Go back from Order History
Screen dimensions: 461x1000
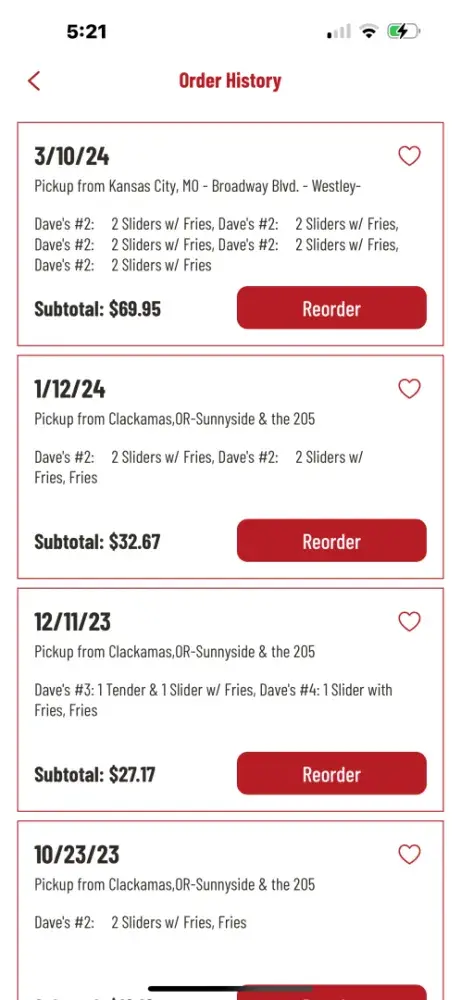(x=34, y=81)
